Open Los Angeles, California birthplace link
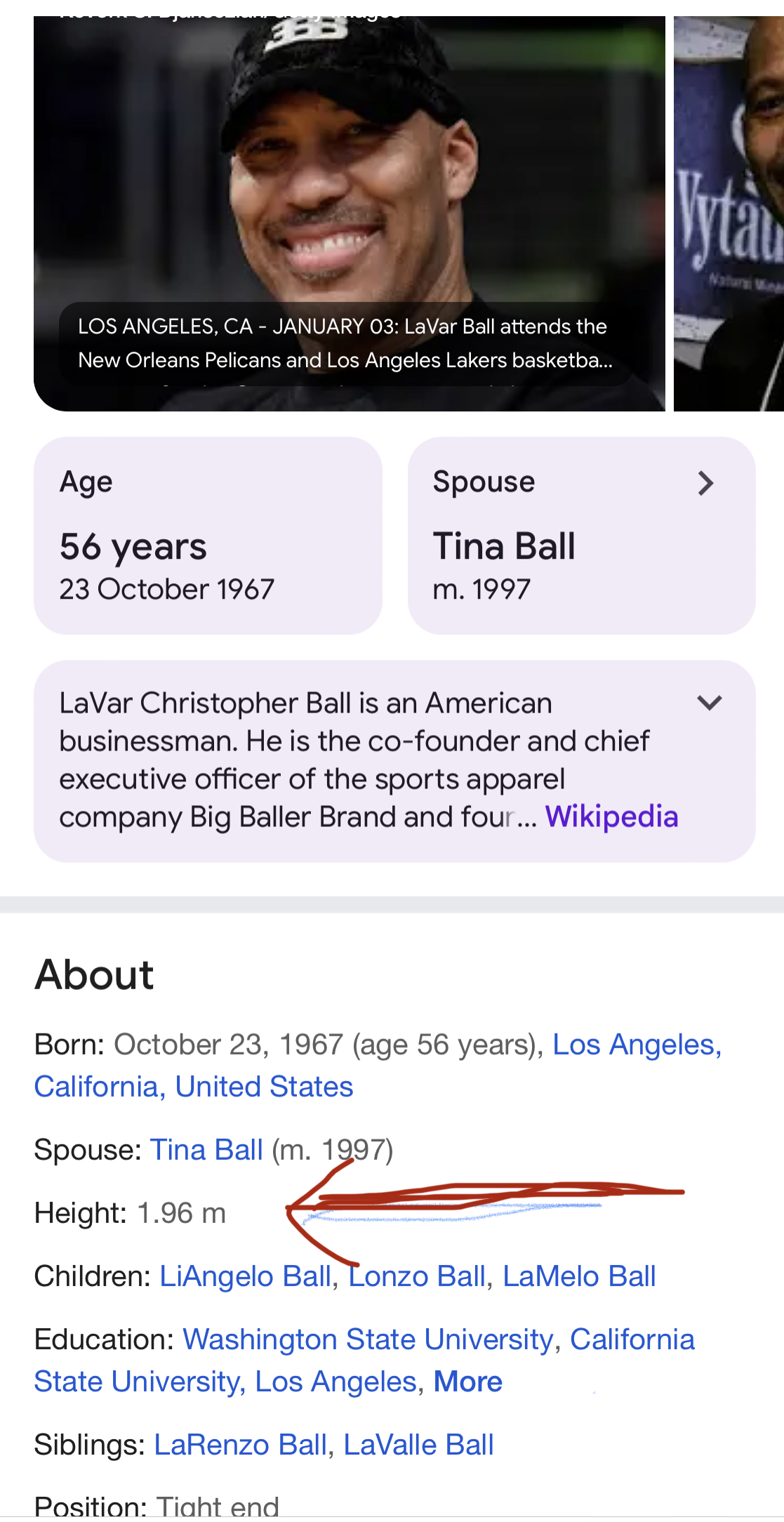 636,1045
